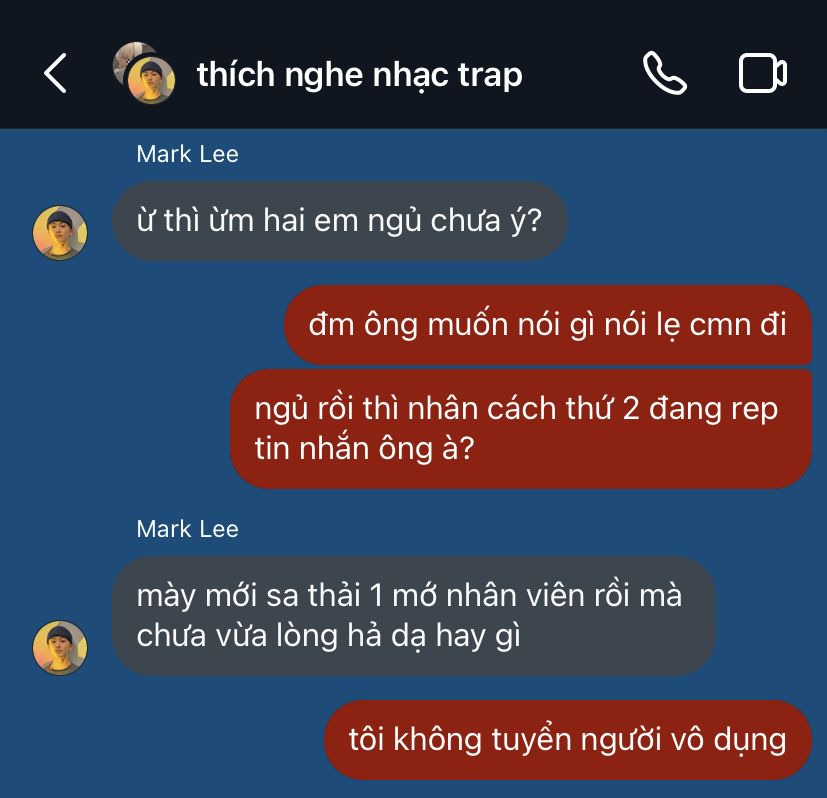Open the 'thích nghe nhạc trap' group details
Image resolution: width=827 pixels, height=798 pixels.
point(360,74)
